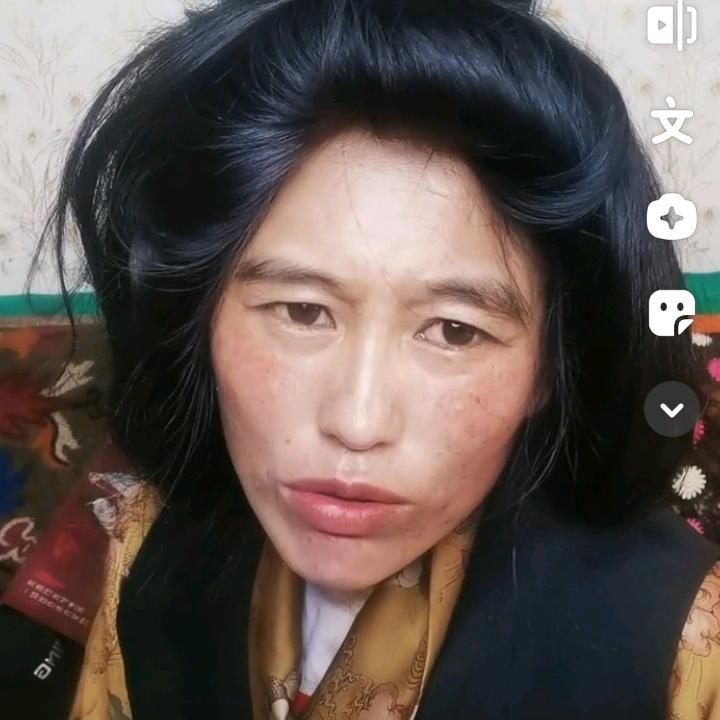720x720 pixels.
Task: Open the sticker face icon
Action: click(x=671, y=313)
